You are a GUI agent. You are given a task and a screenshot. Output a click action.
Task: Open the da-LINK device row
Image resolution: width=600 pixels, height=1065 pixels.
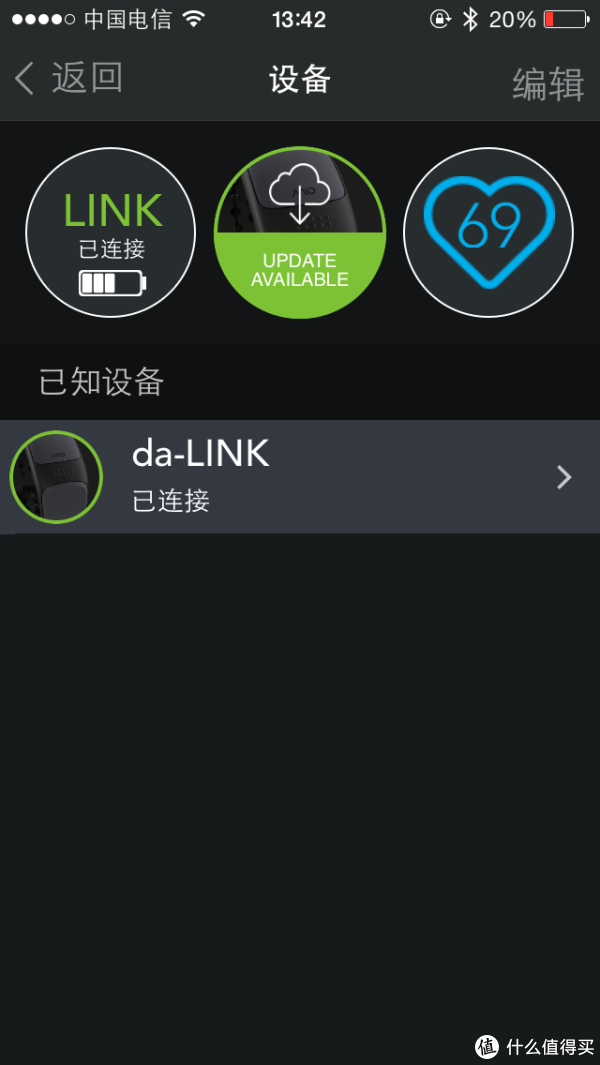click(300, 476)
